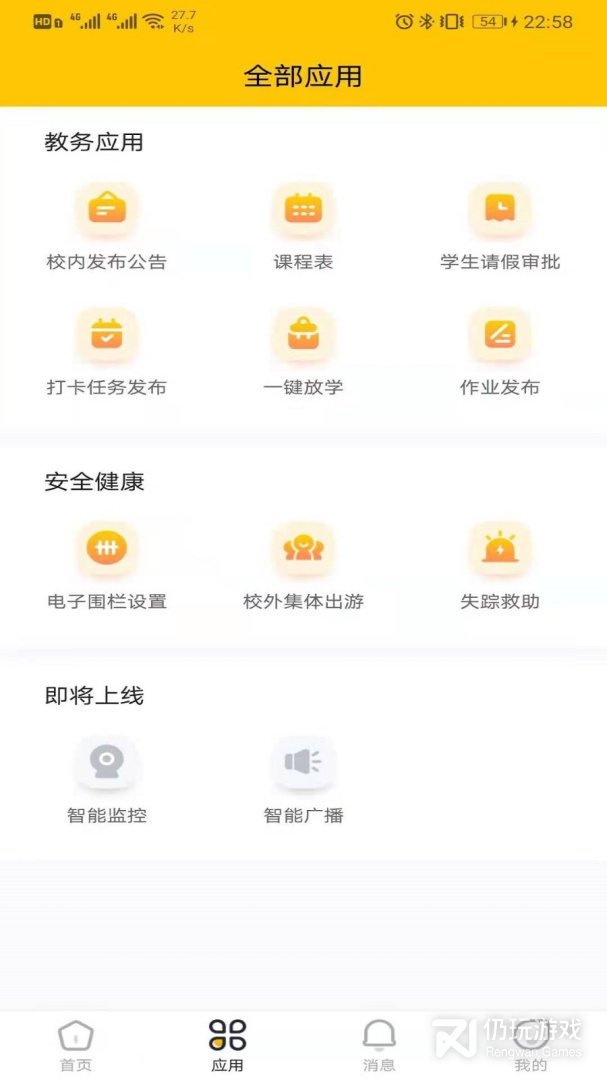The image size is (607, 1080).
Task: Select the 应用 tab
Action: pyautogui.click(x=227, y=1046)
